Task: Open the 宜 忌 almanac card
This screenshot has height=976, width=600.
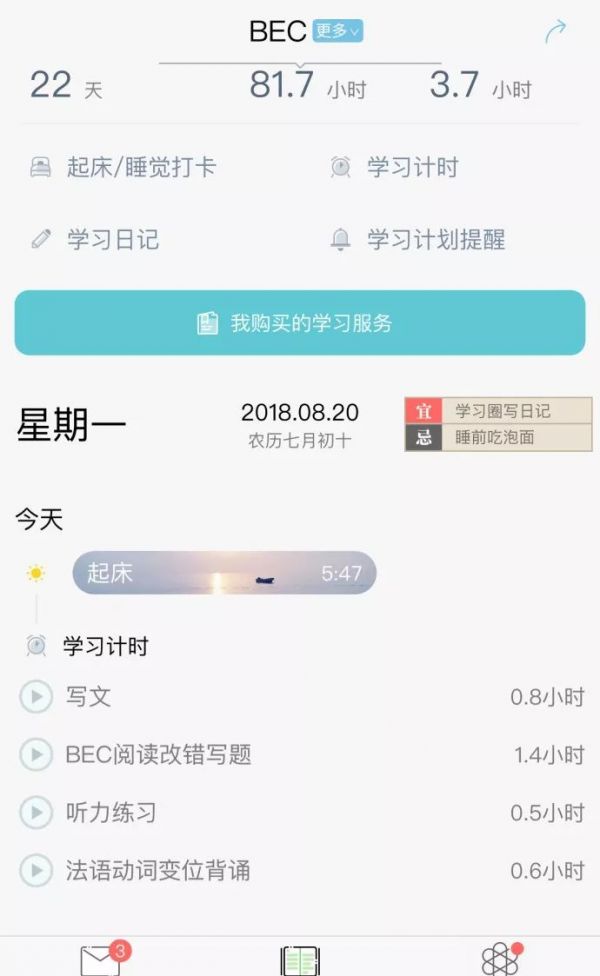Action: [497, 424]
